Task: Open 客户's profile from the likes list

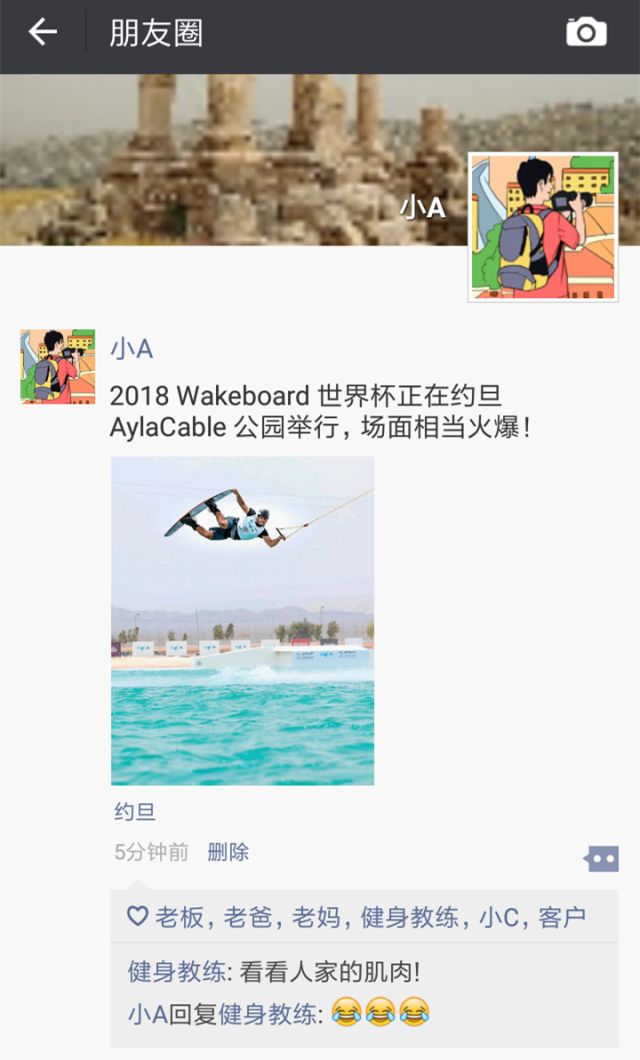Action: pyautogui.click(x=562, y=916)
